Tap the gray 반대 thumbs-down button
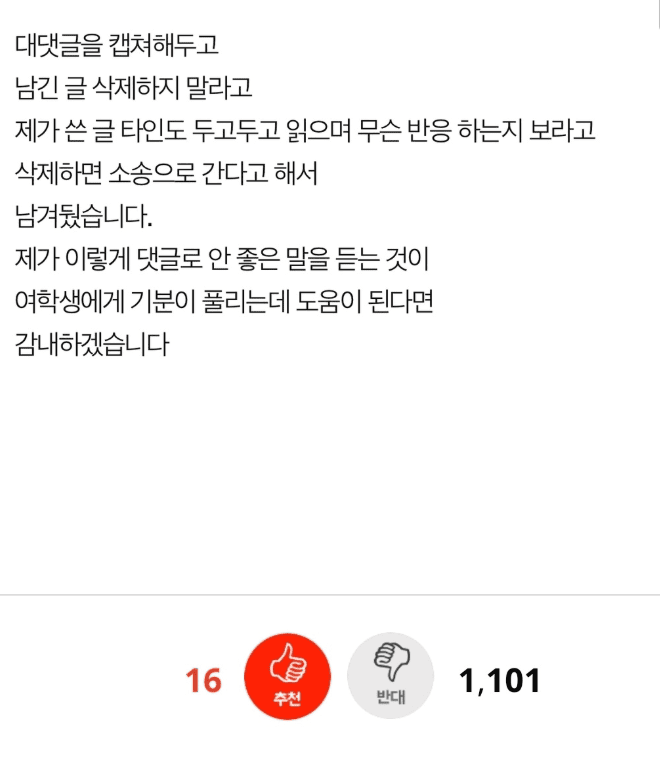The height and width of the screenshot is (759, 660). [390, 675]
